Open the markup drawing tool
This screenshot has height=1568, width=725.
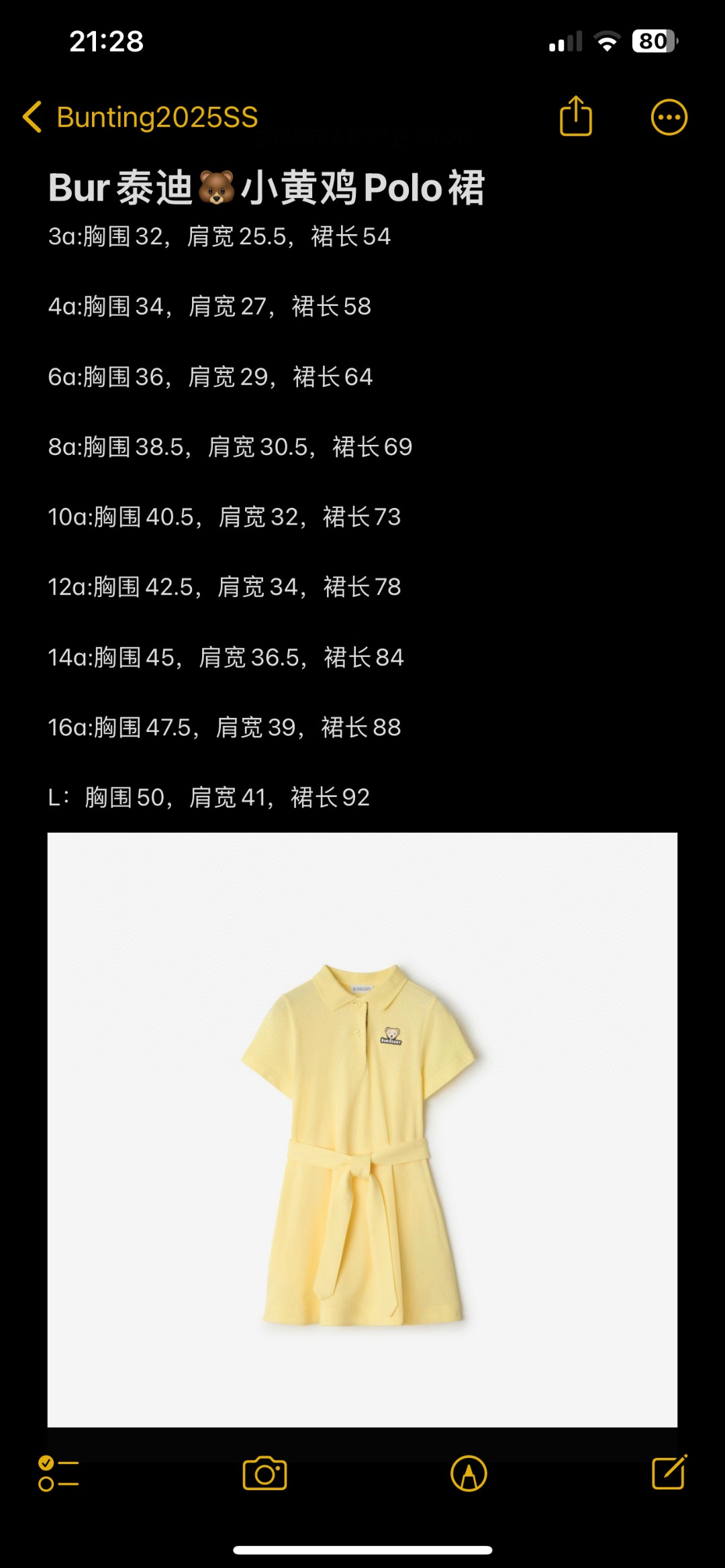click(x=469, y=1473)
